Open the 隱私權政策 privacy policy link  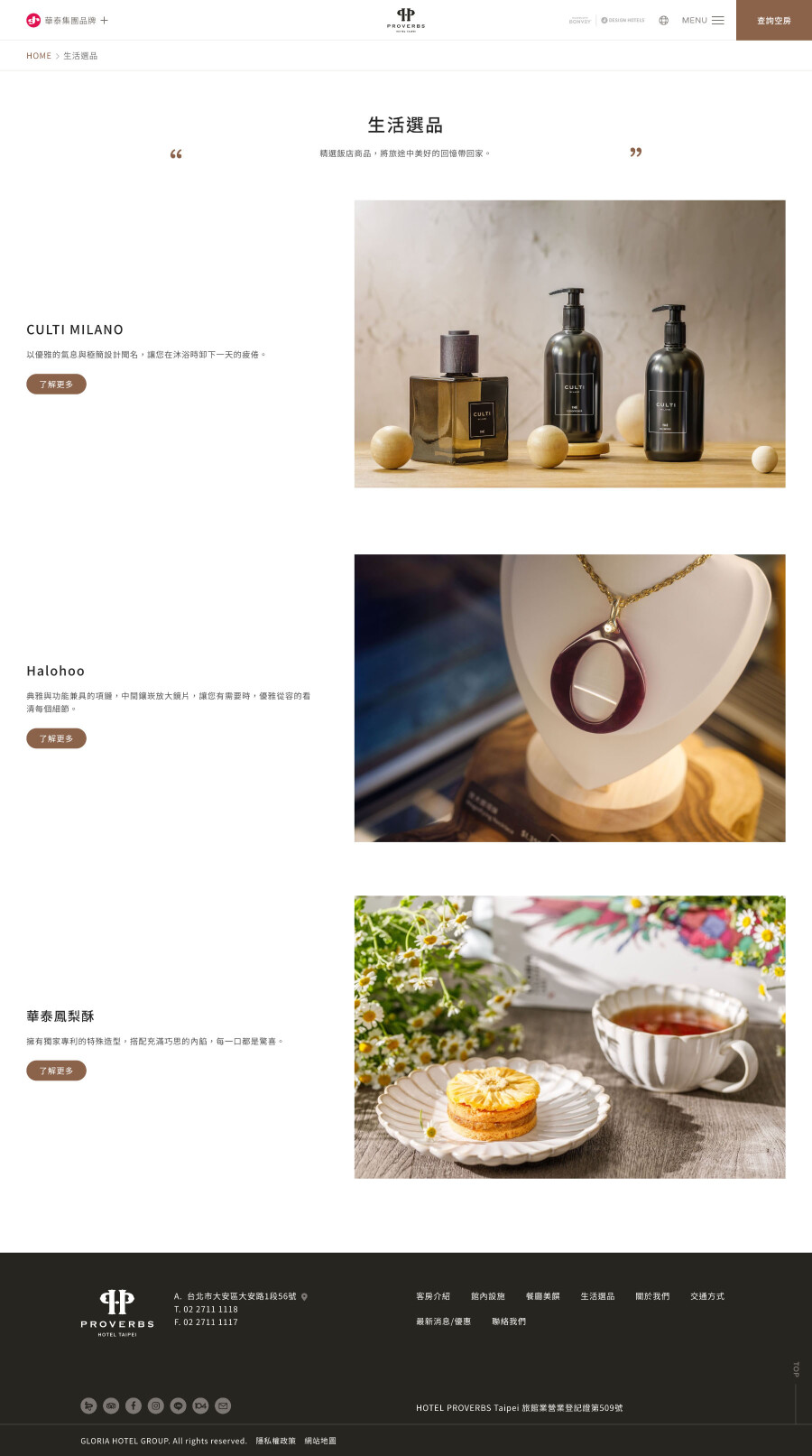coord(275,1441)
